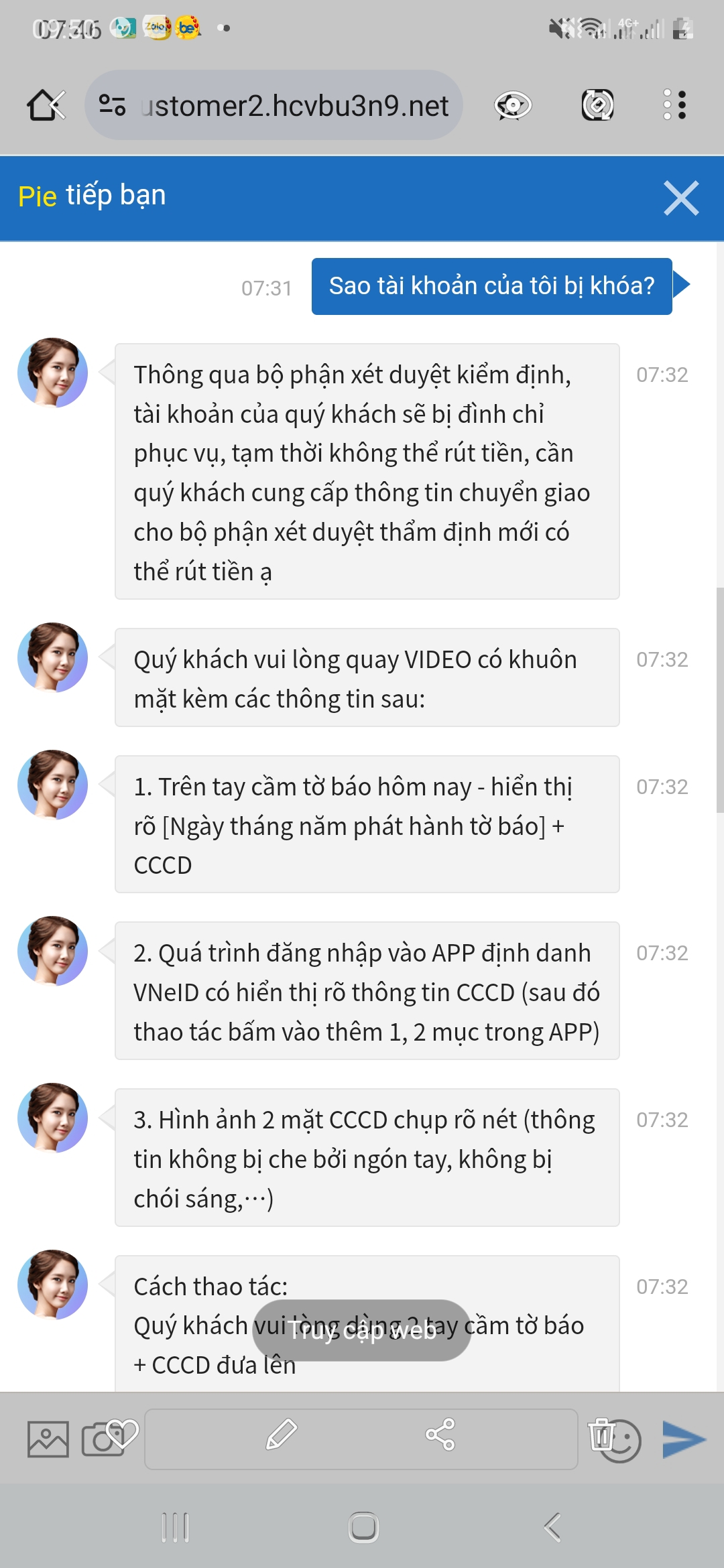Close the Pie chat window
This screenshot has width=724, height=1568.
click(681, 198)
